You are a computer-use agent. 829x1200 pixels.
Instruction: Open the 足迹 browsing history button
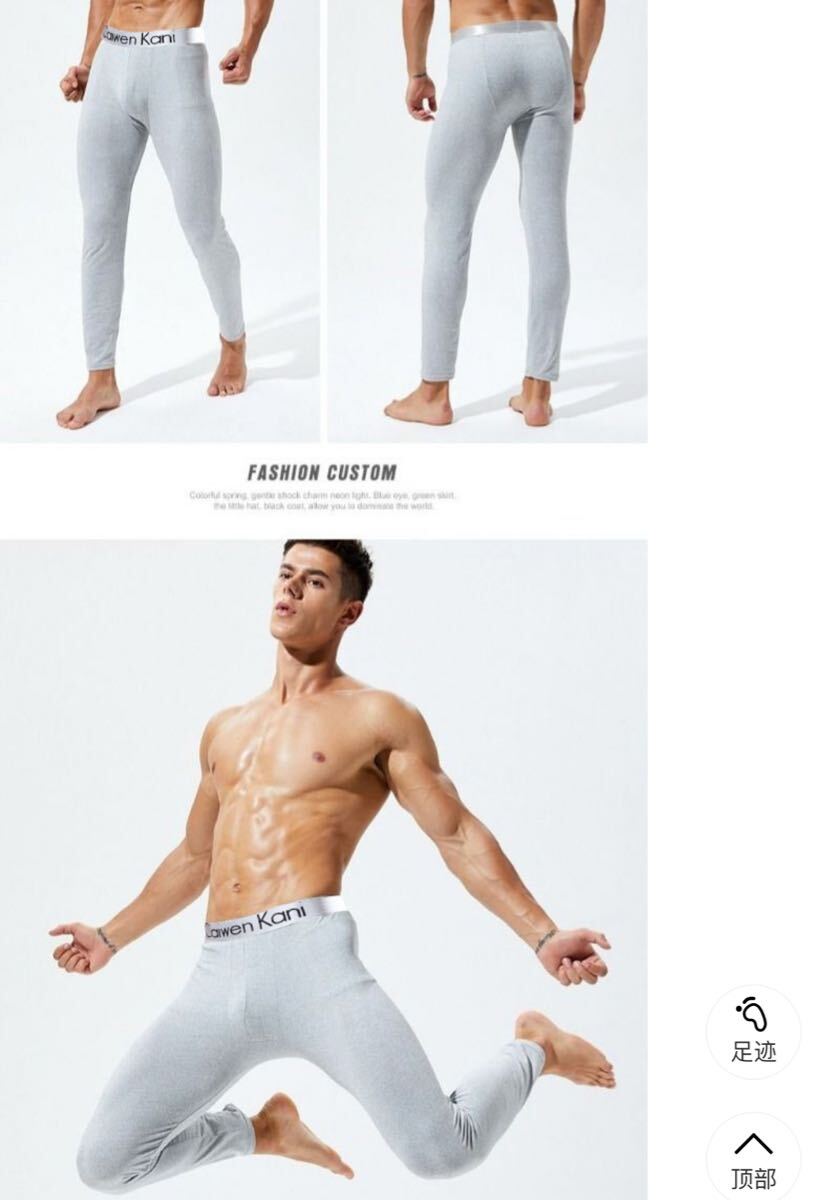753,1031
